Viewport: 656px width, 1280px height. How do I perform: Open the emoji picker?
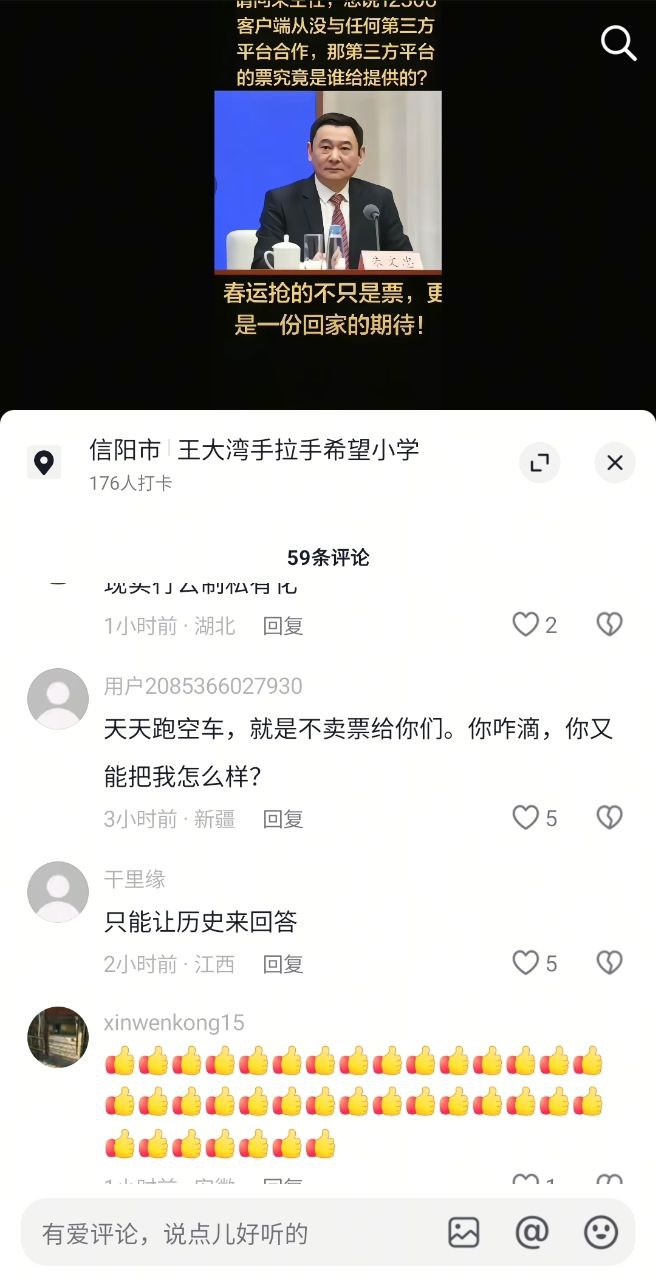pos(601,1233)
